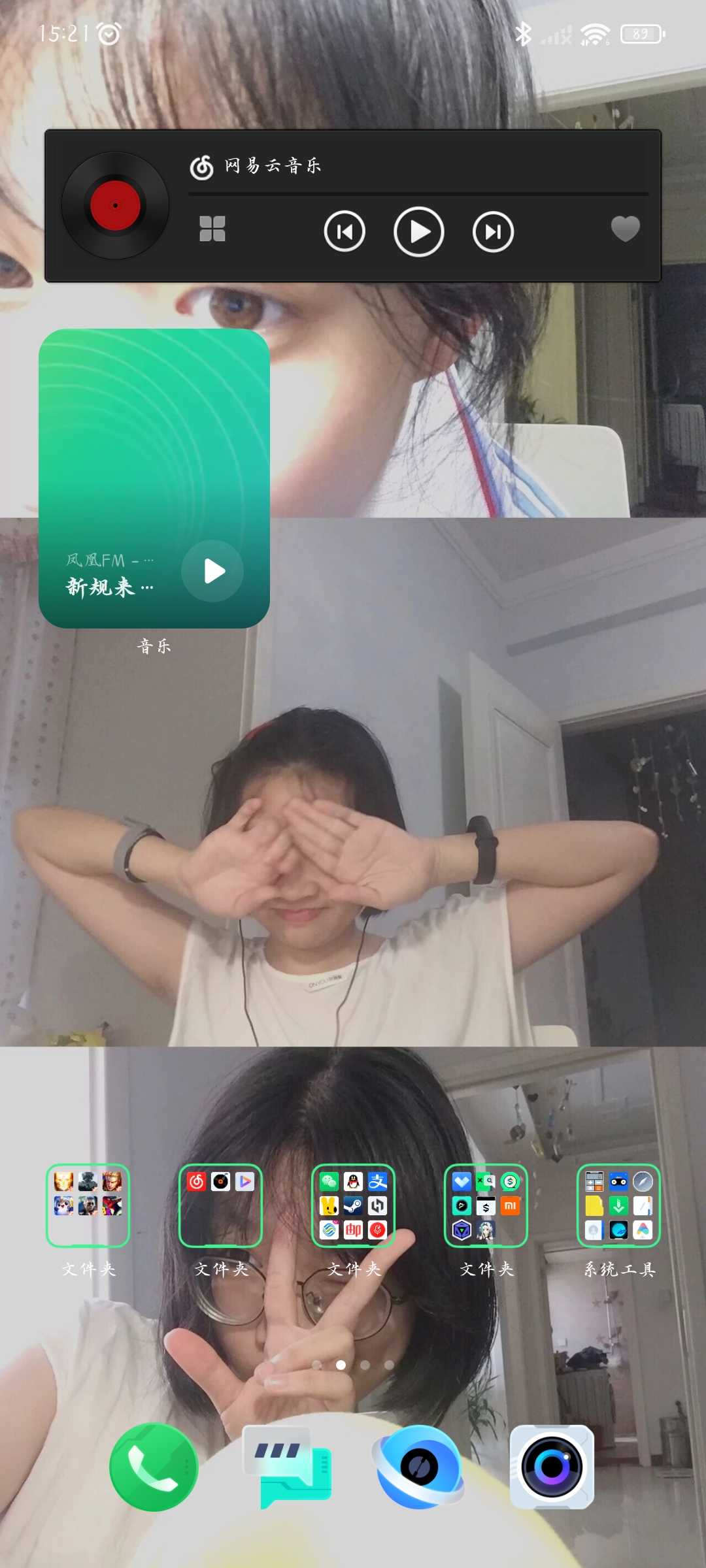The width and height of the screenshot is (706, 1568).
Task: Open the Camera app
Action: pyautogui.click(x=552, y=1467)
